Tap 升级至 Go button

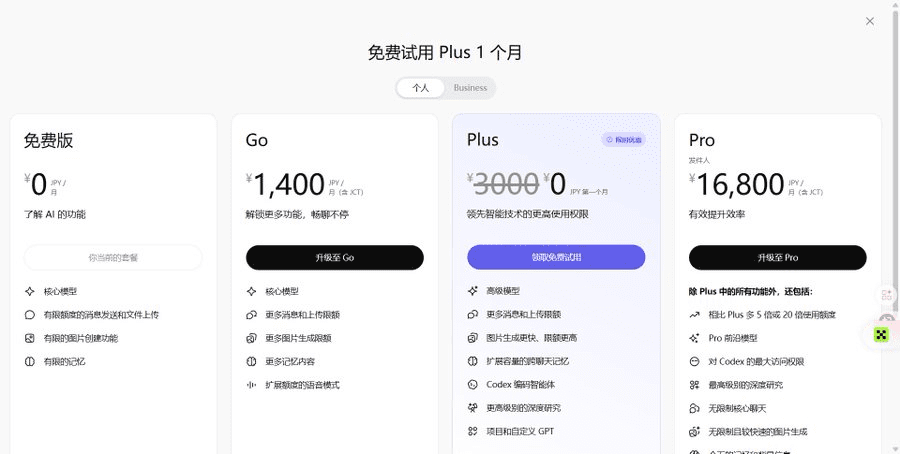334,257
